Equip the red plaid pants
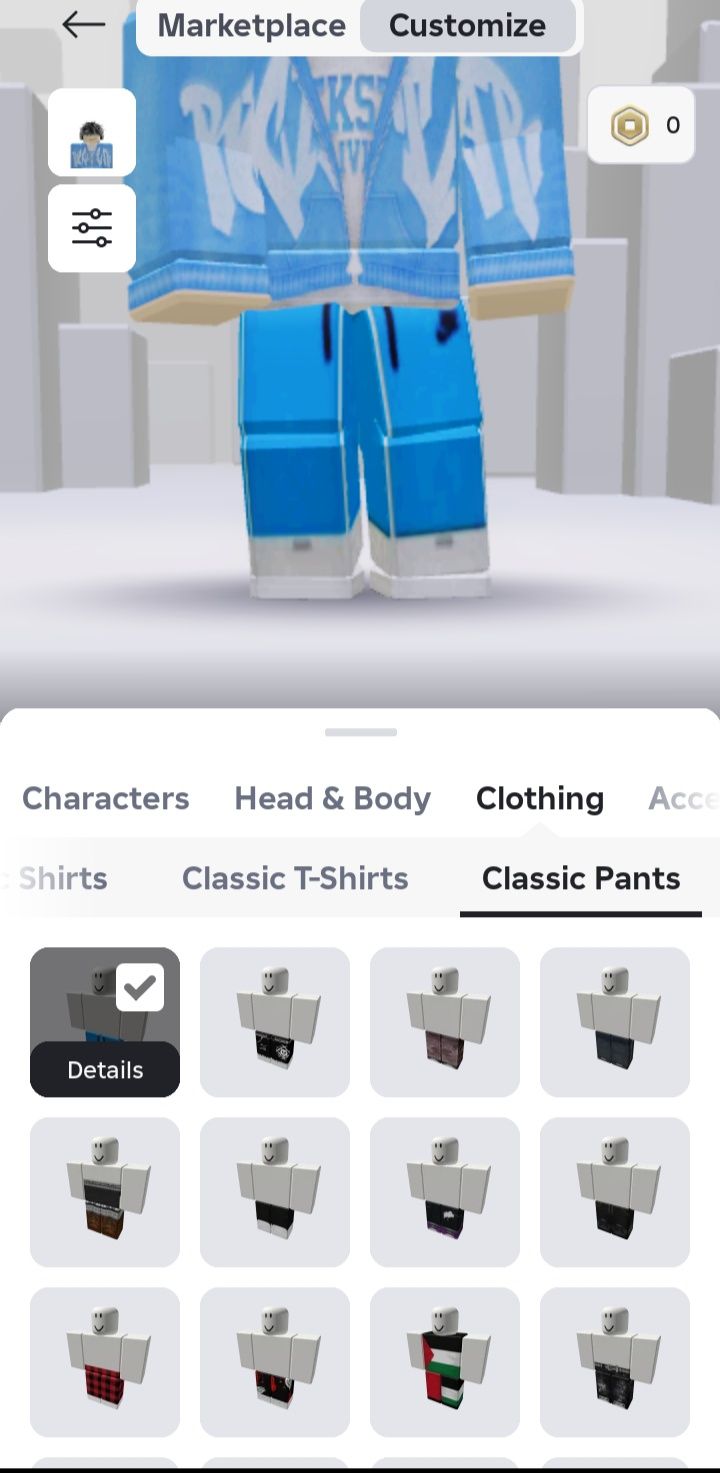This screenshot has height=1473, width=720. (105, 1362)
